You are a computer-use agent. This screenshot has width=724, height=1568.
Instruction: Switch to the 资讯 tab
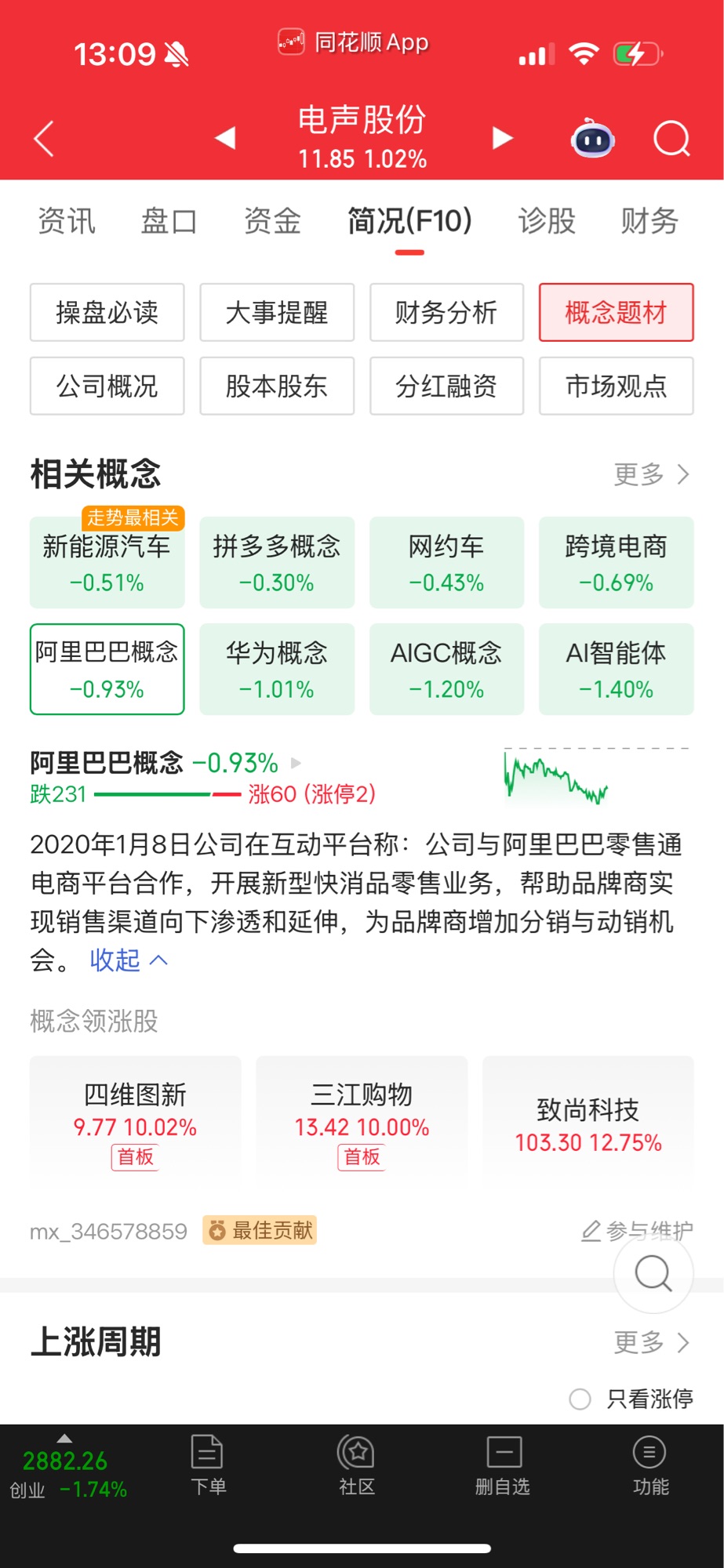(67, 221)
